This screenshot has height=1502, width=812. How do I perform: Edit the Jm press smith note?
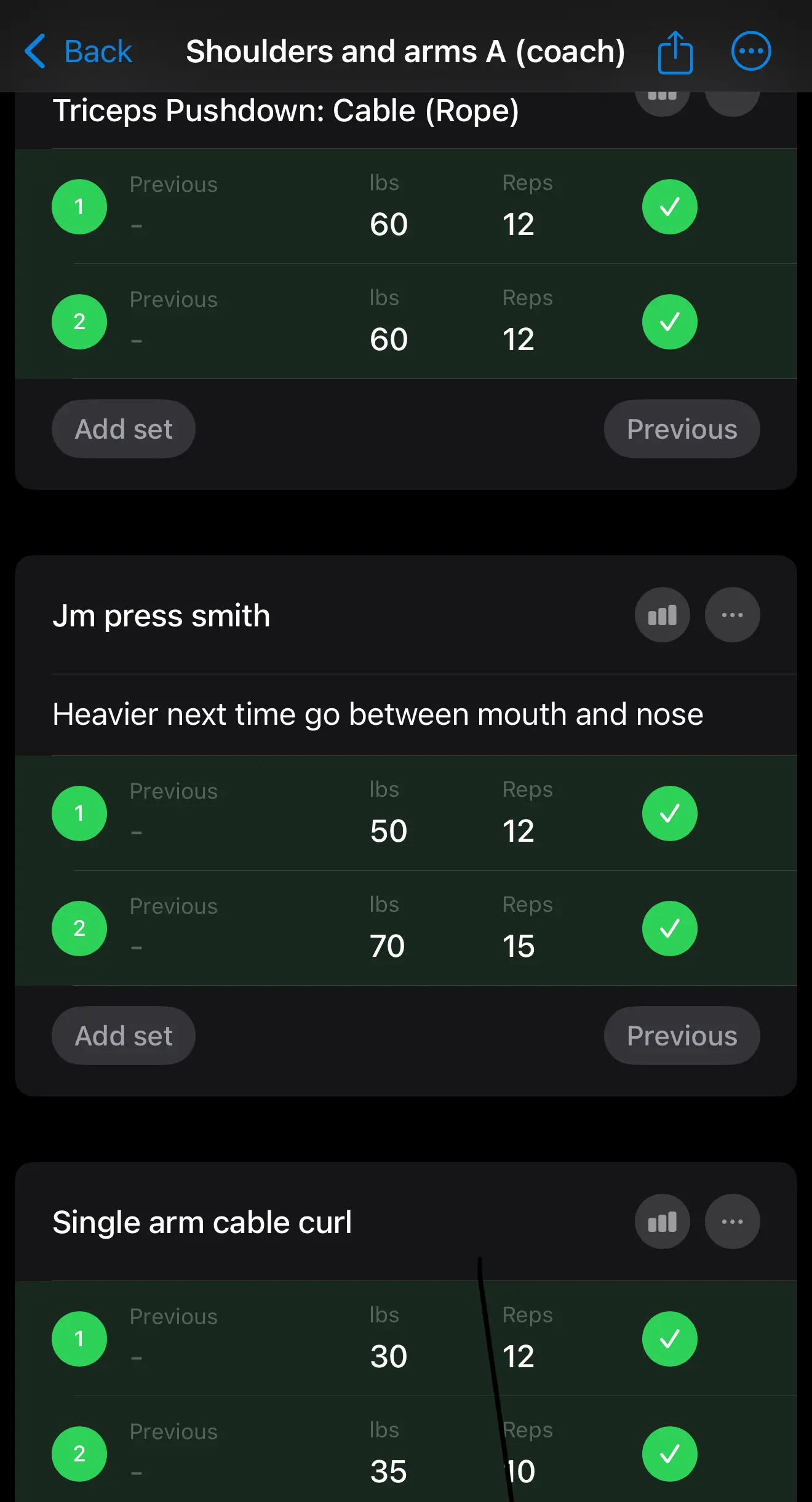point(378,714)
